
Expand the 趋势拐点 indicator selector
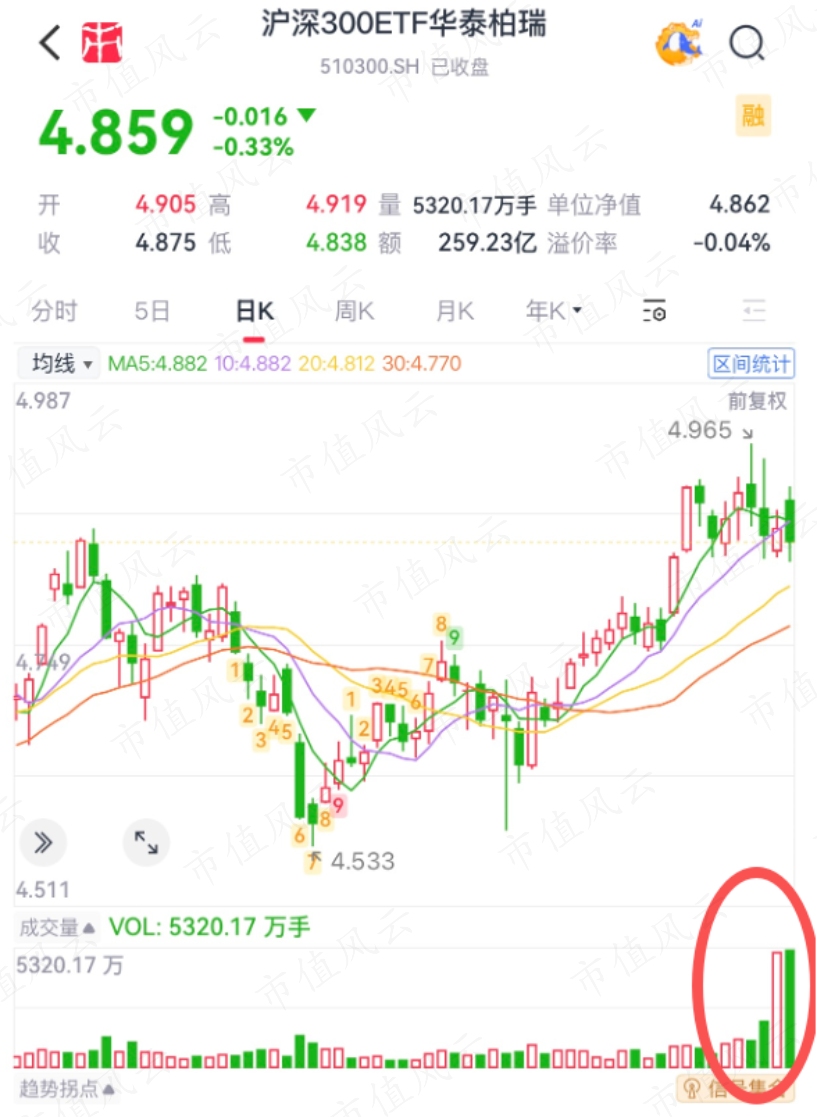65,1088
